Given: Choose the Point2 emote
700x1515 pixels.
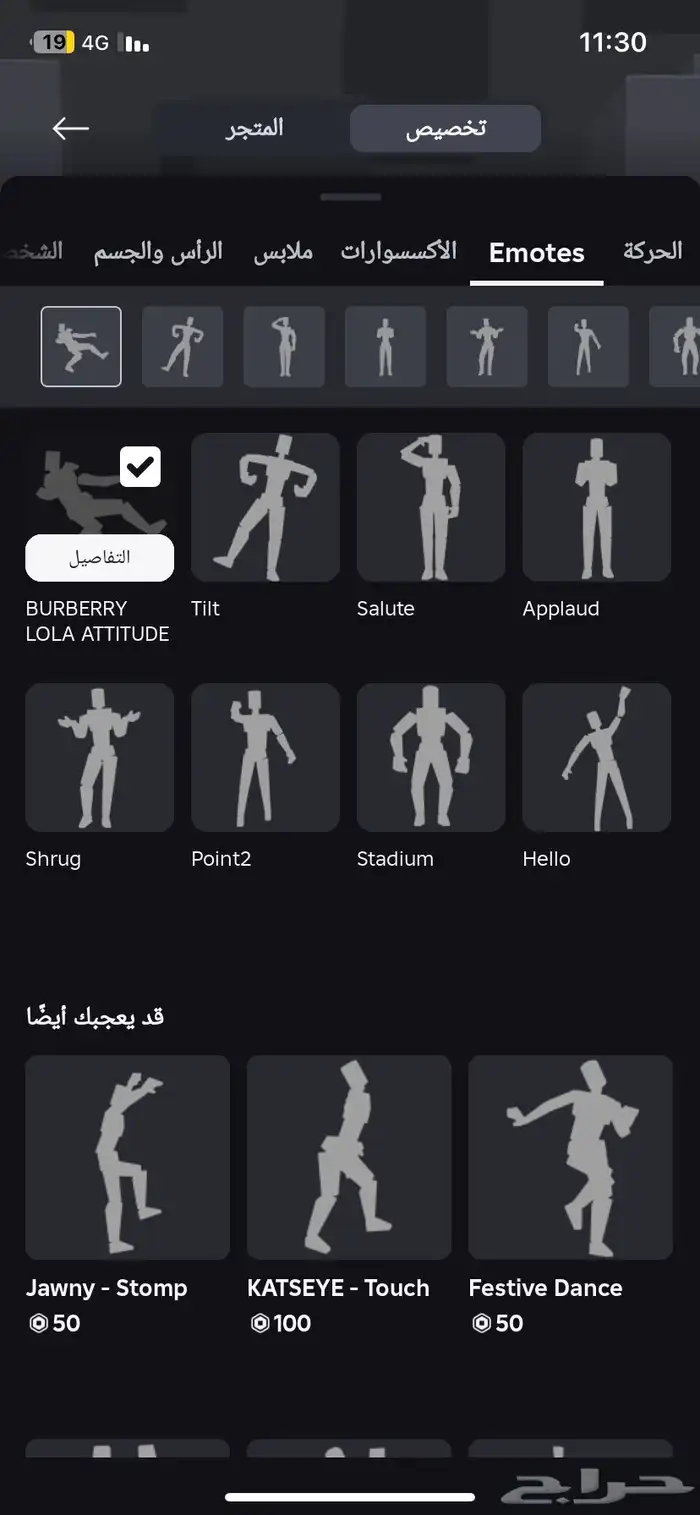Looking at the screenshot, I should [265, 757].
